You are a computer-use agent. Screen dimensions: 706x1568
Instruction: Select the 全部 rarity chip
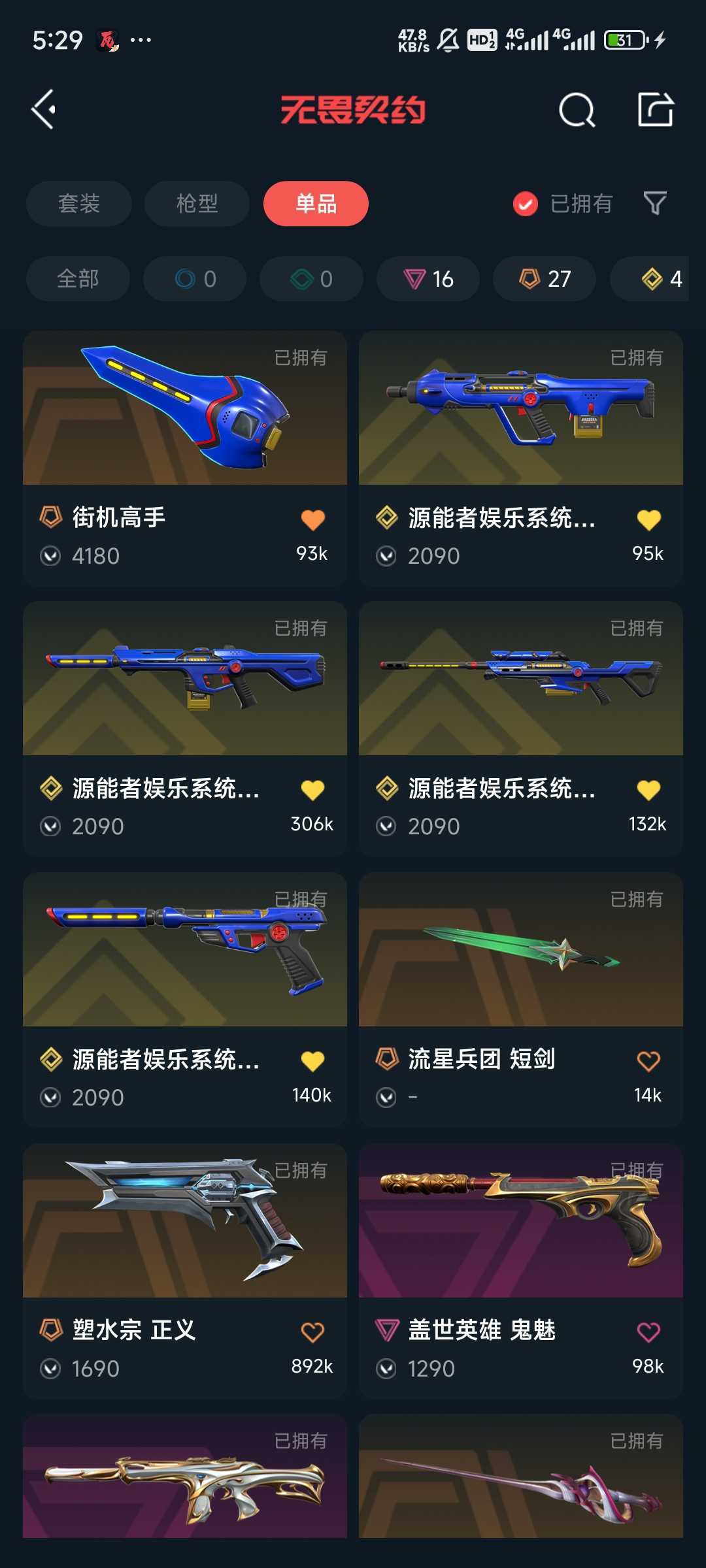tap(78, 279)
